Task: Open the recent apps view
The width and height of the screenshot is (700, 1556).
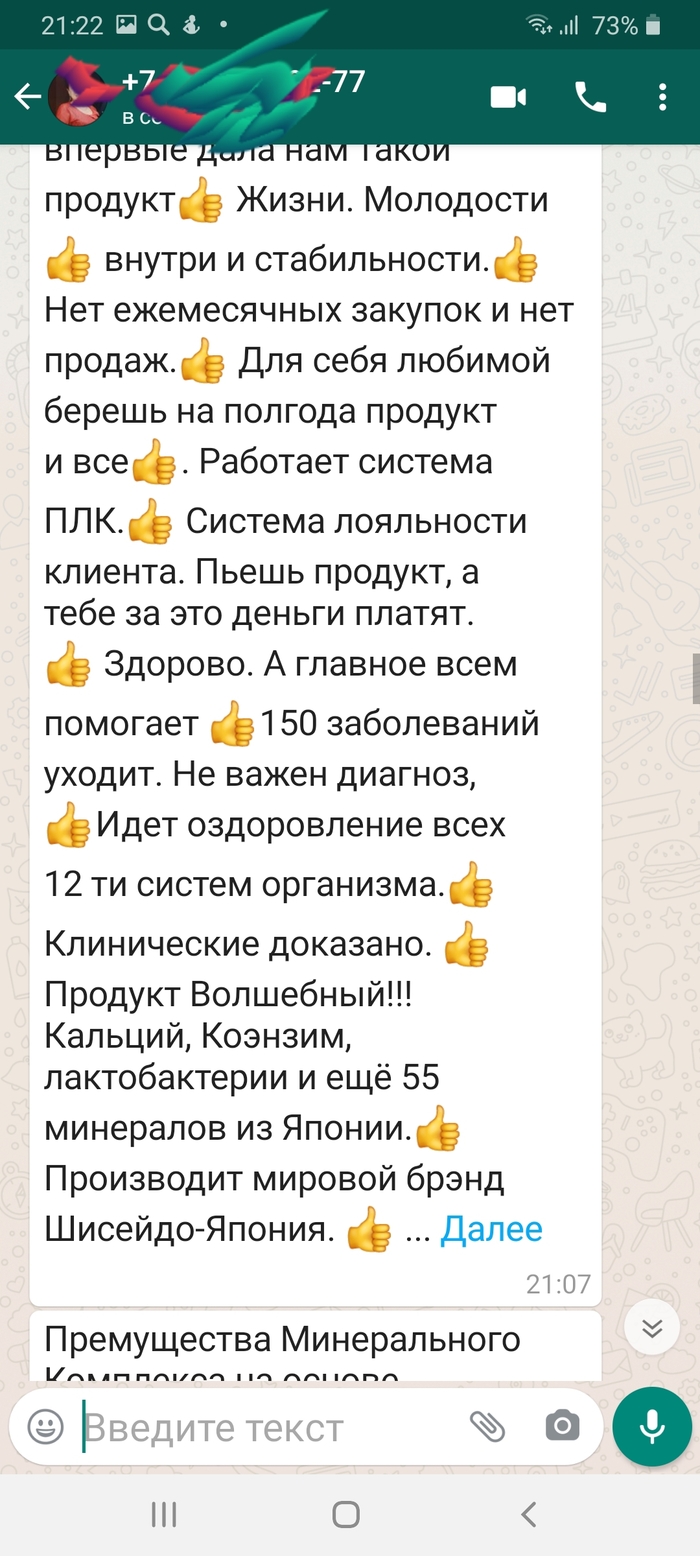Action: (x=164, y=1514)
